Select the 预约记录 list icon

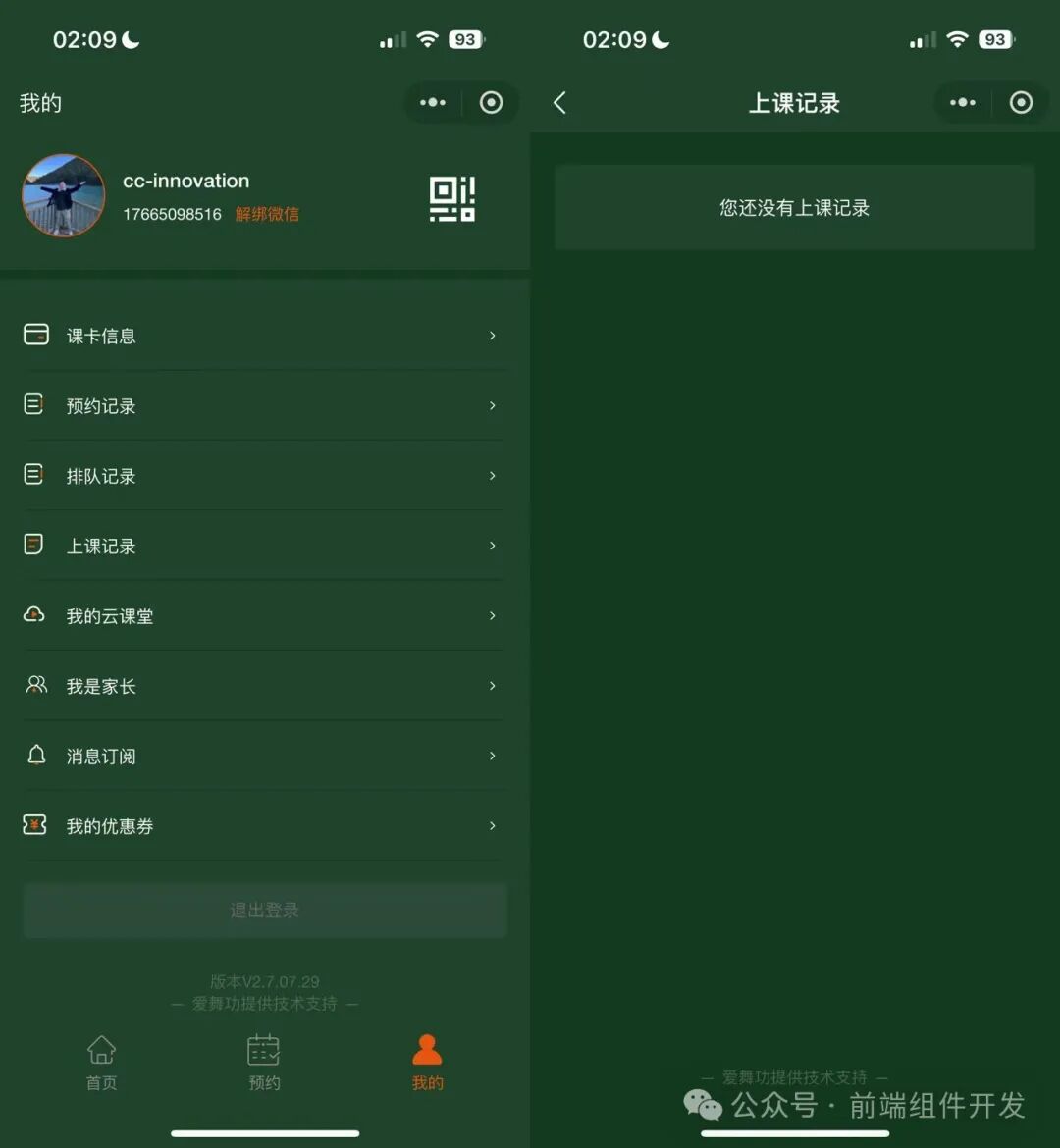[35, 405]
